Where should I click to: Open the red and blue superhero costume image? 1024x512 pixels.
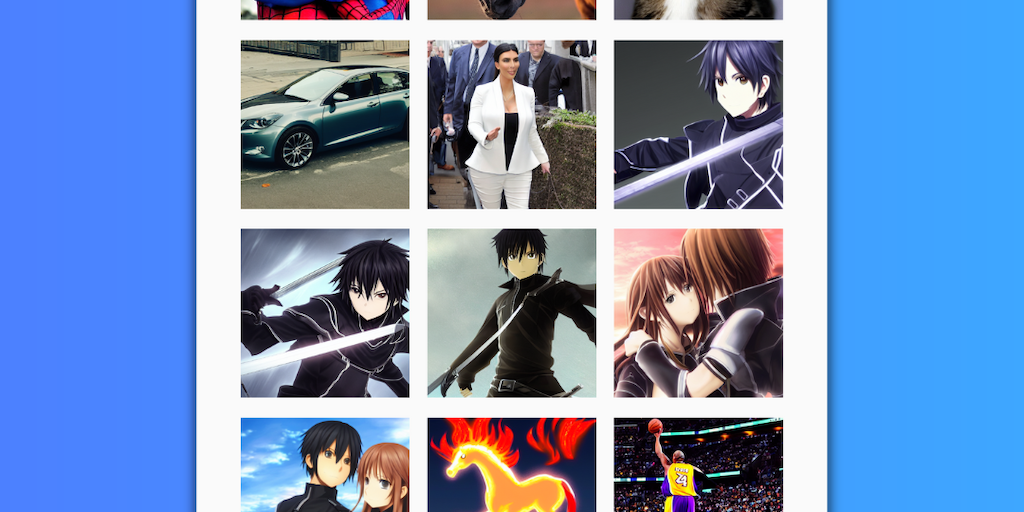(325, 9)
